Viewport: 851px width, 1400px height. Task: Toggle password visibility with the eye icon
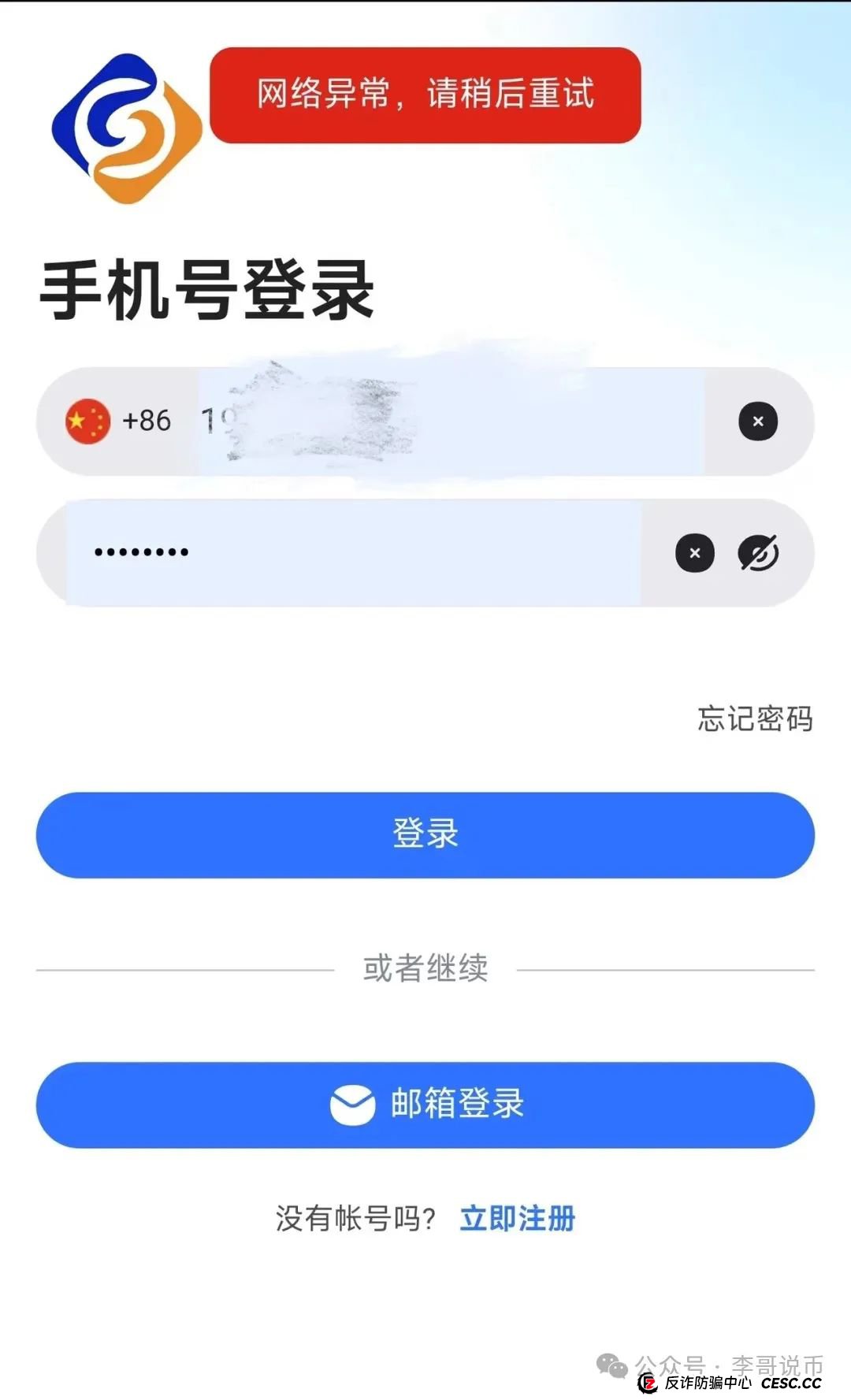tap(759, 552)
